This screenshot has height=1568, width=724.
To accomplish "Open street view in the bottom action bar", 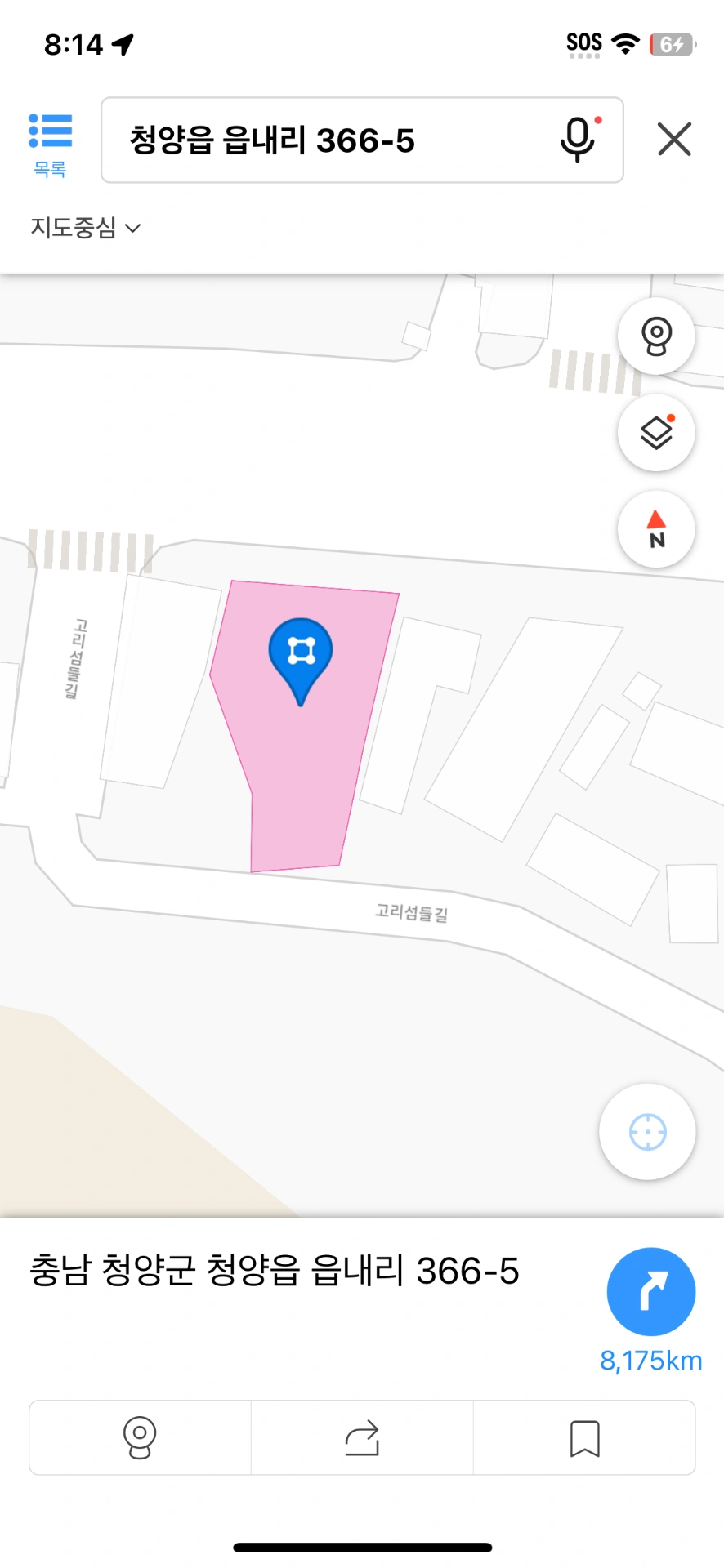I will point(140,1437).
